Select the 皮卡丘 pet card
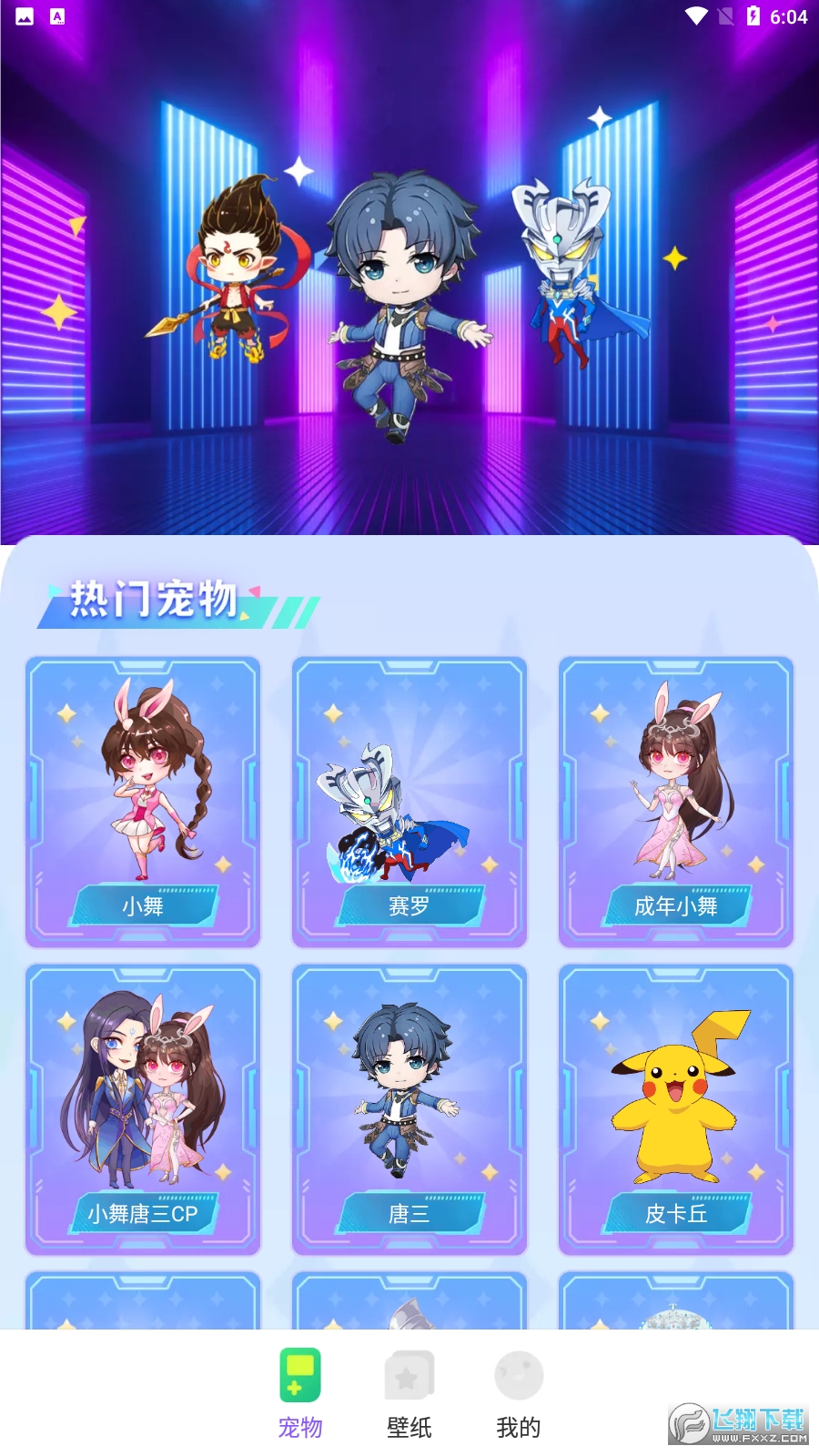The image size is (819, 1456). click(x=676, y=1108)
